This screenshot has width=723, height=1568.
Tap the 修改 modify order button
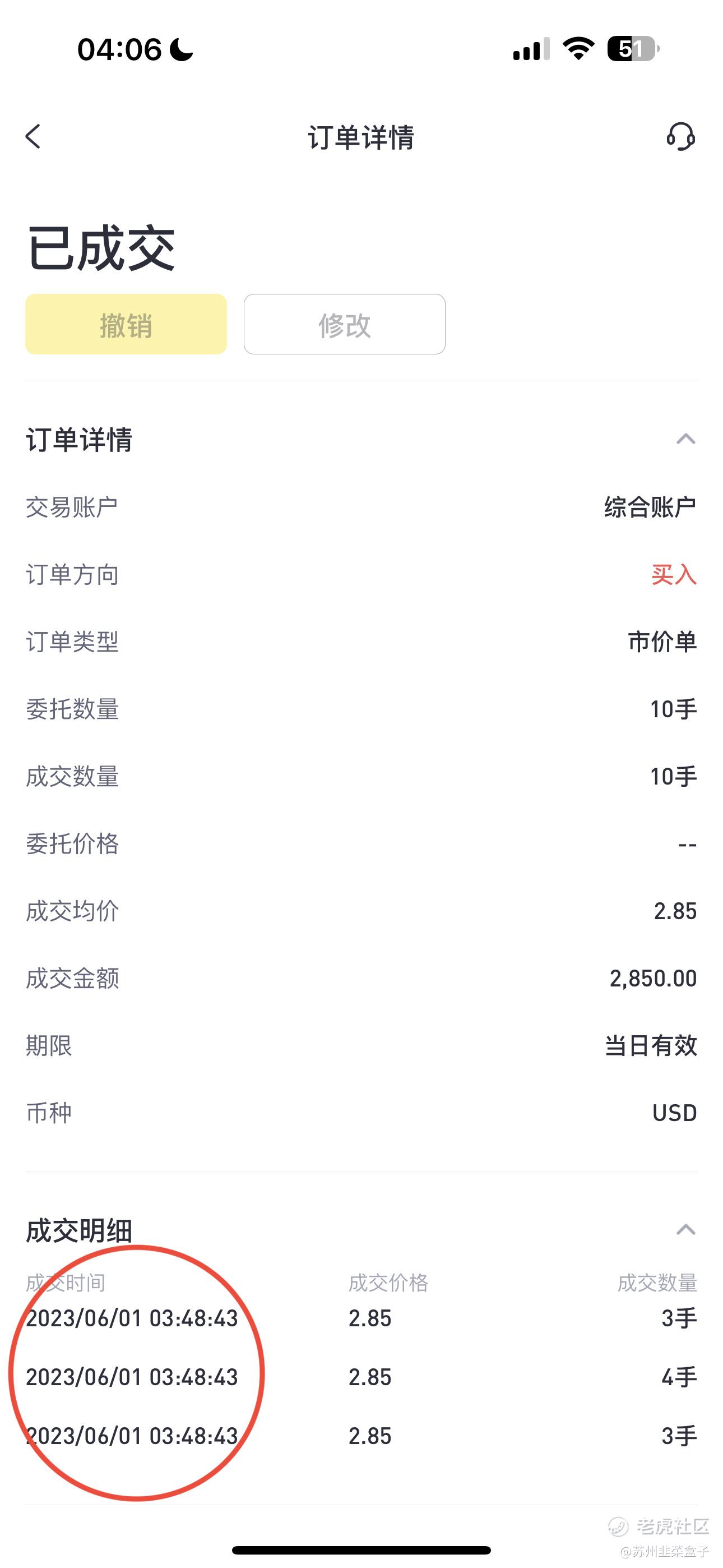point(345,325)
